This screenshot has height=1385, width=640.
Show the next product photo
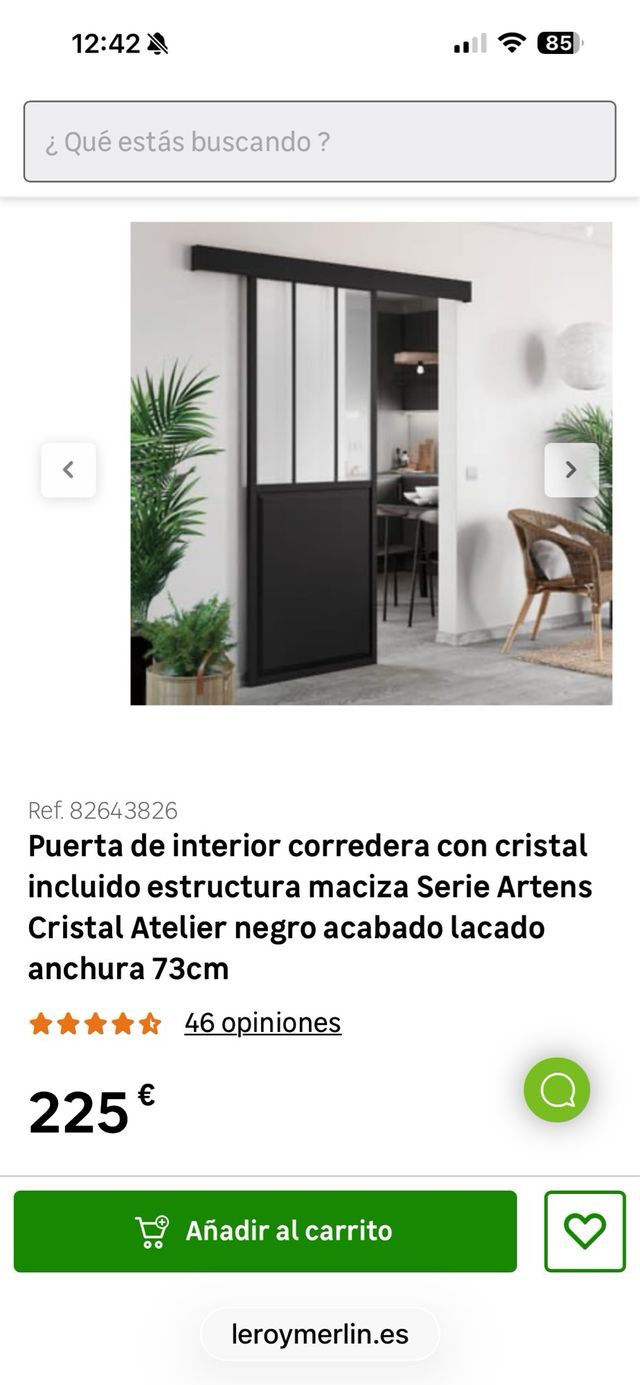pyautogui.click(x=571, y=469)
